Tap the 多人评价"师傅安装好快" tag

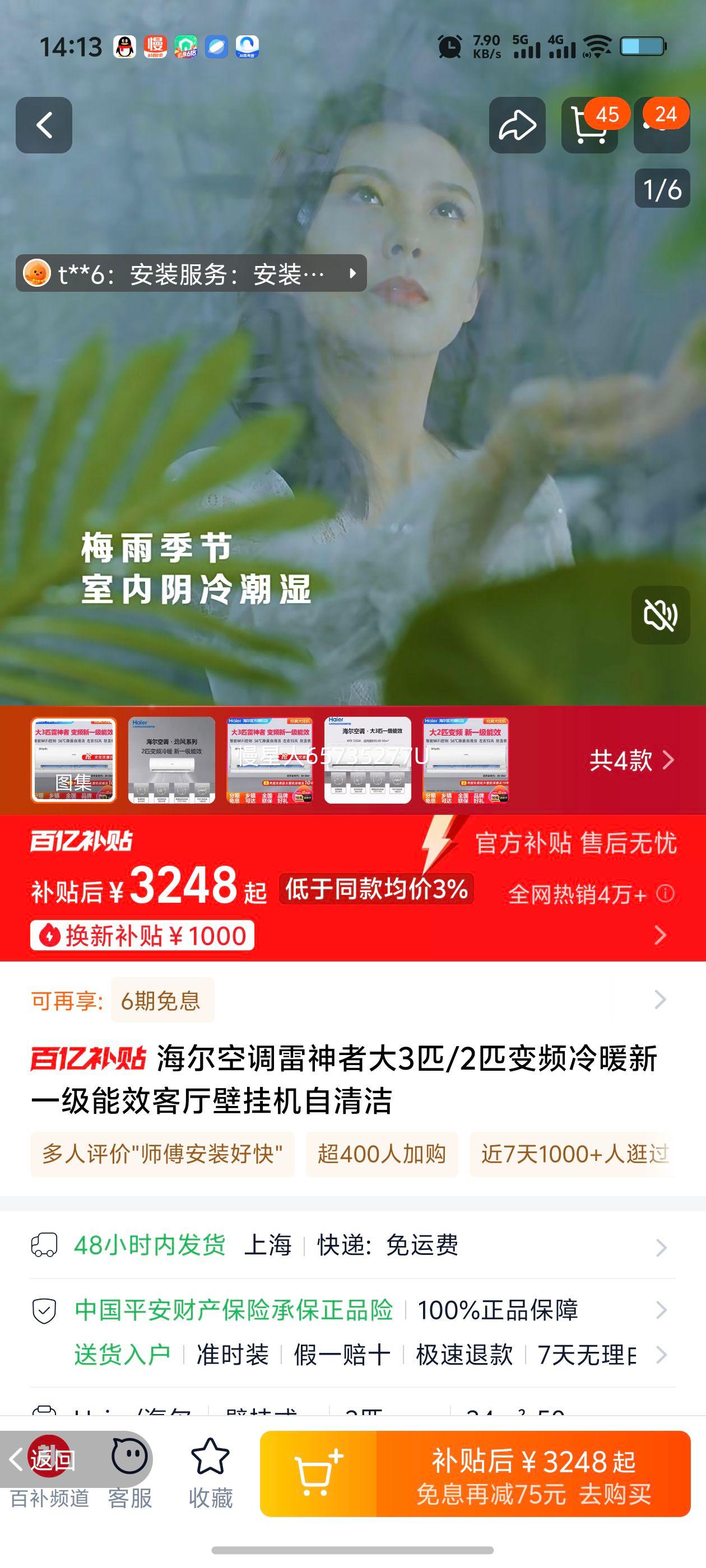point(162,1154)
